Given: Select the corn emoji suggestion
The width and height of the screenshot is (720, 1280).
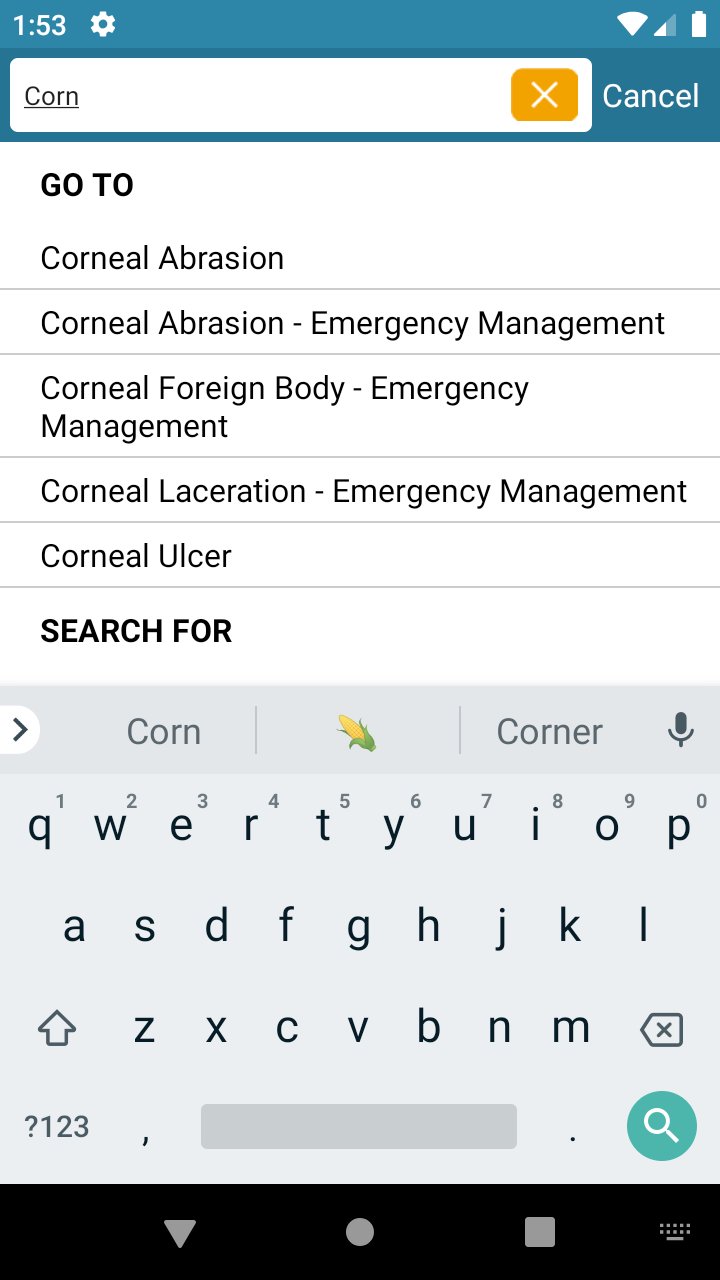Looking at the screenshot, I should coord(358,731).
